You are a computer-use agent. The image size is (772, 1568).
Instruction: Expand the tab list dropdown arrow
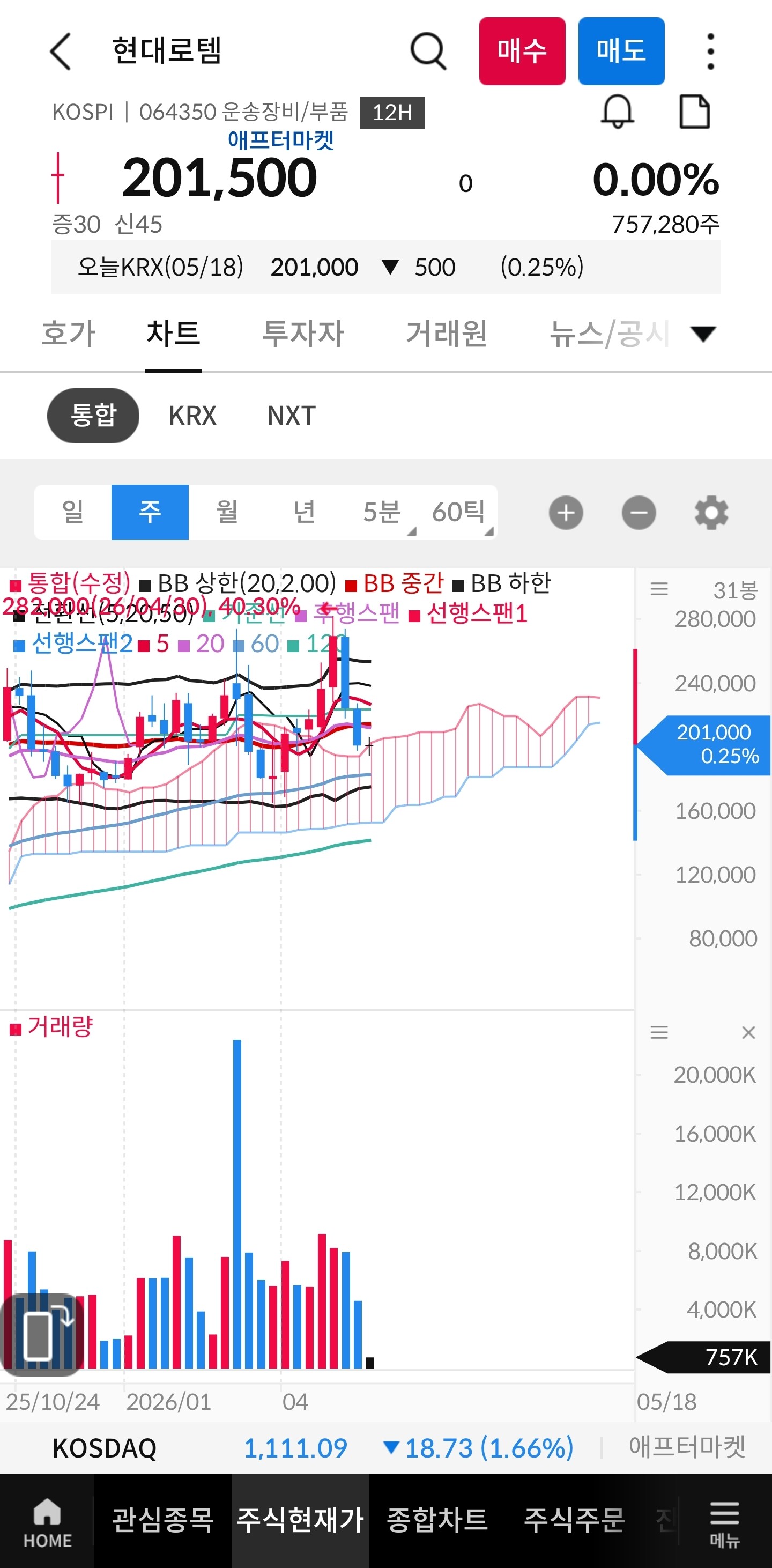(x=703, y=334)
